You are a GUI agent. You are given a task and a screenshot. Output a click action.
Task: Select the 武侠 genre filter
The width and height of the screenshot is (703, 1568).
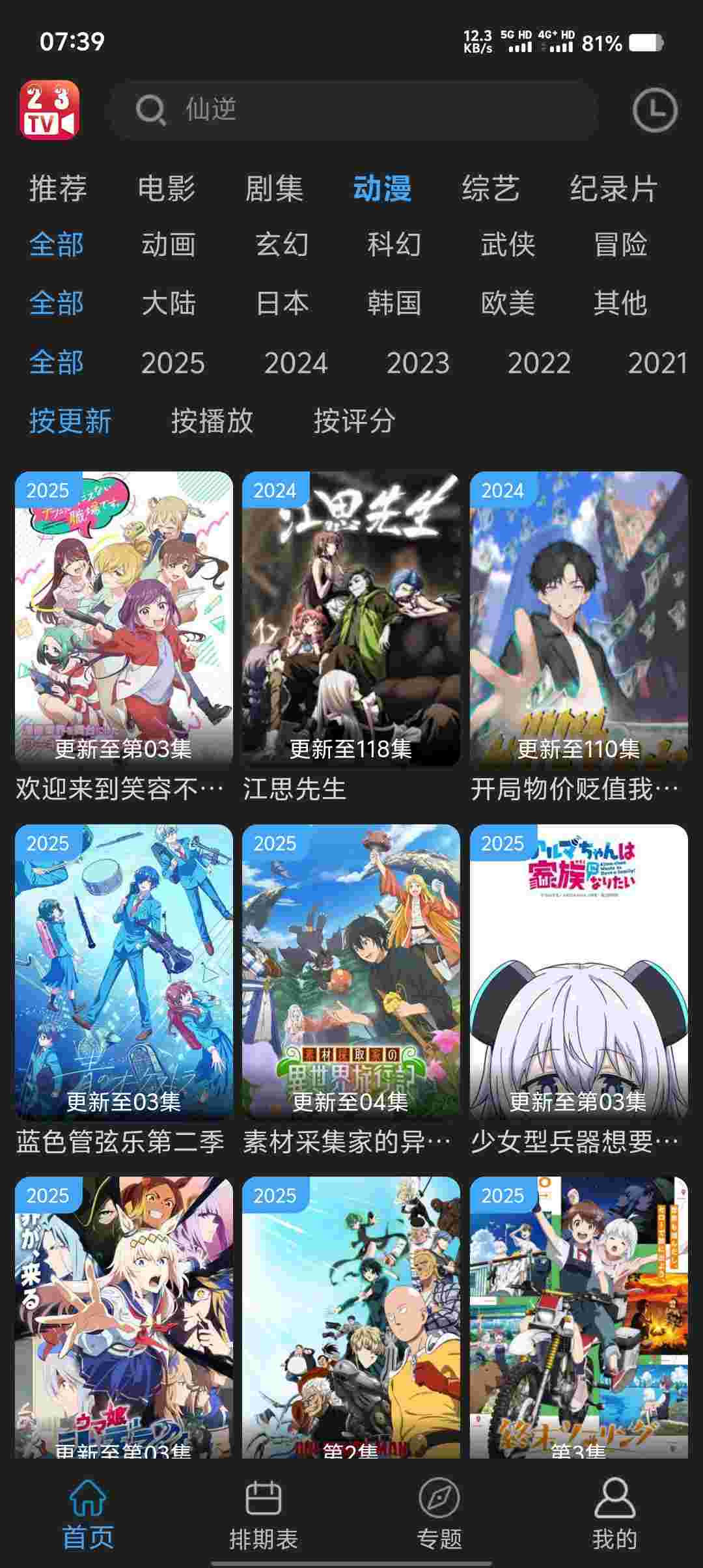pyautogui.click(x=507, y=245)
